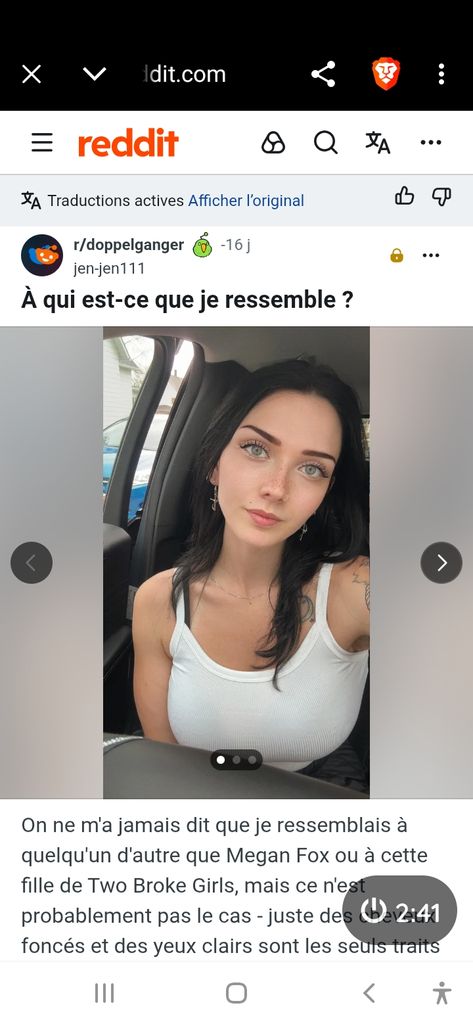The width and height of the screenshot is (473, 1024).
Task: Open Reddit's hamburger menu
Action: pos(42,142)
